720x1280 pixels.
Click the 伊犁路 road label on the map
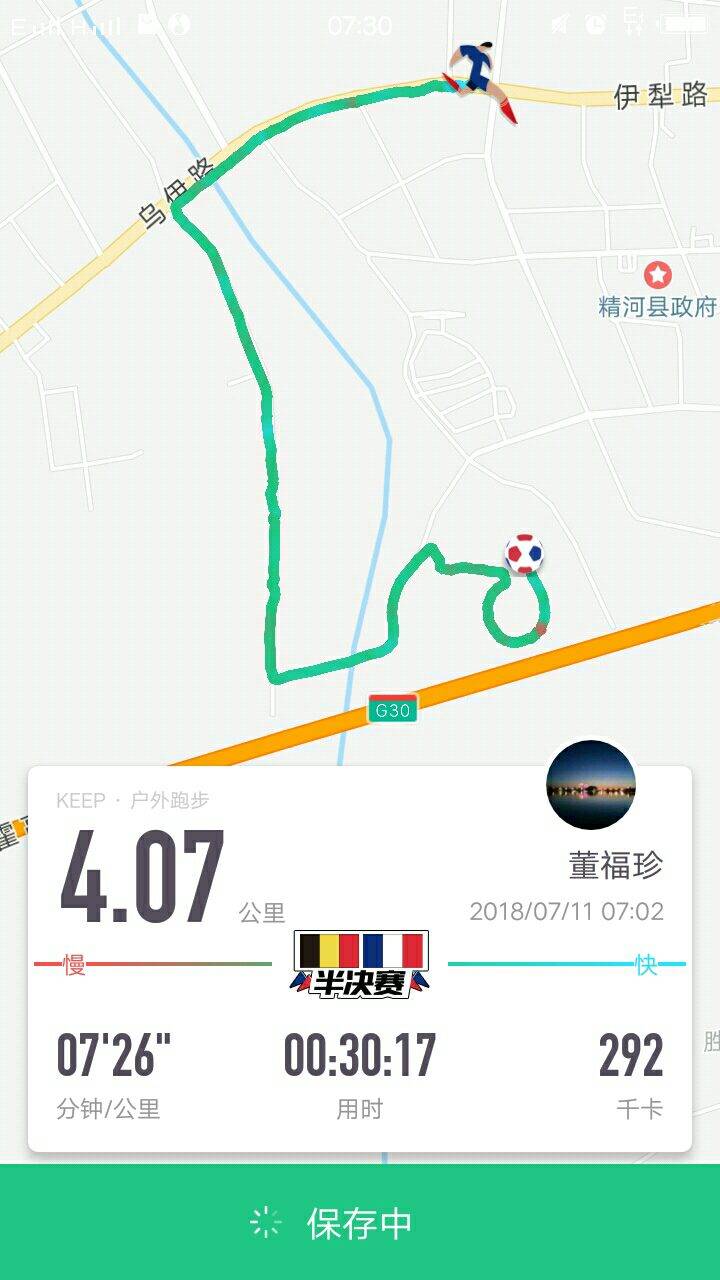click(x=663, y=95)
